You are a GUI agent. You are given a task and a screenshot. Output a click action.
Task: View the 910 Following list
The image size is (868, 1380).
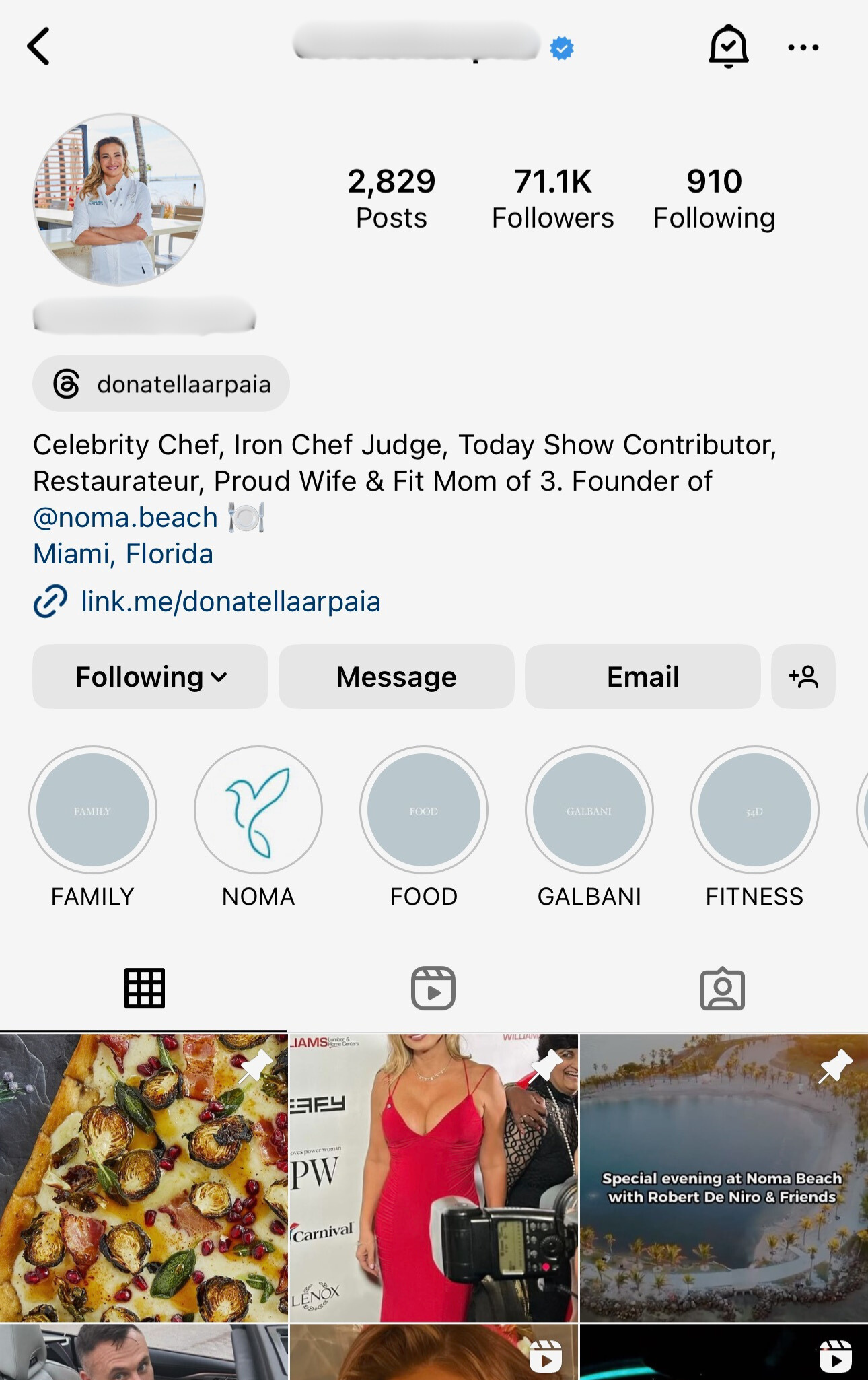pos(714,199)
